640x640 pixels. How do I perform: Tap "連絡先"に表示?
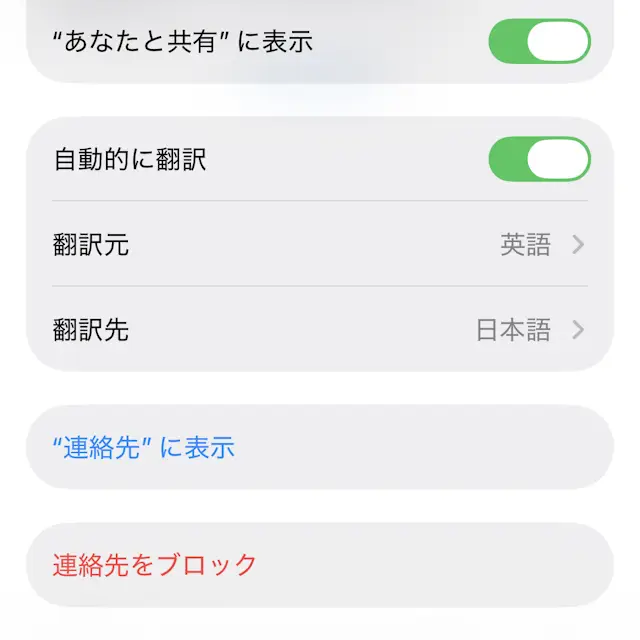point(144,448)
